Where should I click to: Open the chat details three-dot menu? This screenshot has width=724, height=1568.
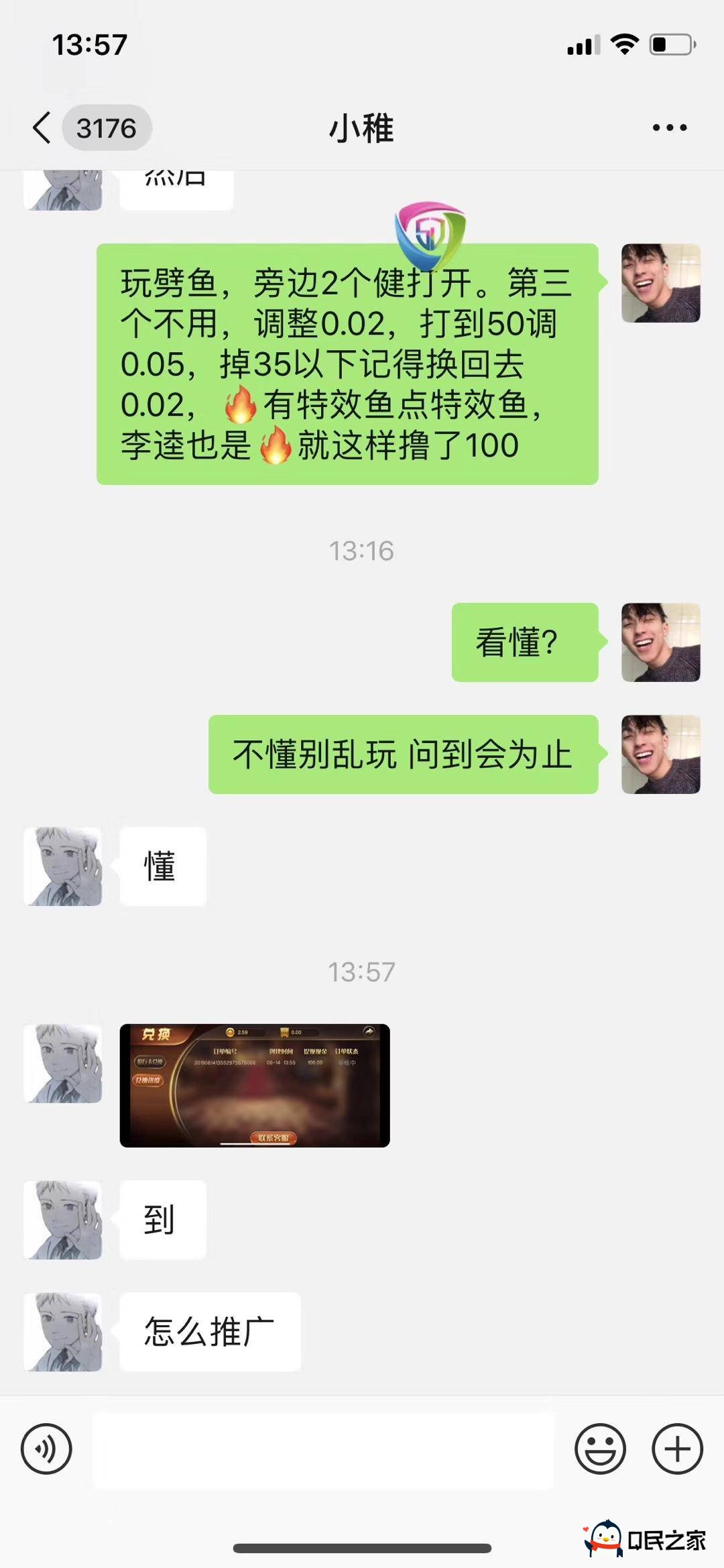670,127
